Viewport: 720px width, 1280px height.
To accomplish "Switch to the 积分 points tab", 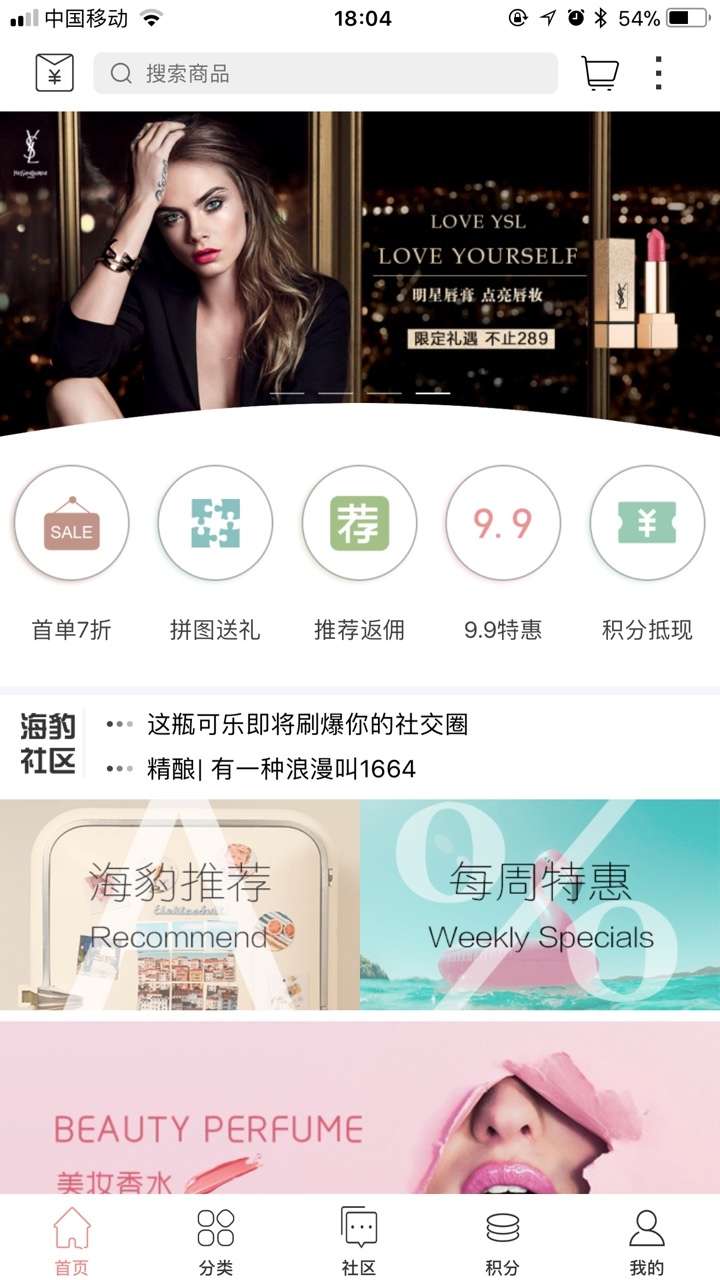I will (x=503, y=1240).
